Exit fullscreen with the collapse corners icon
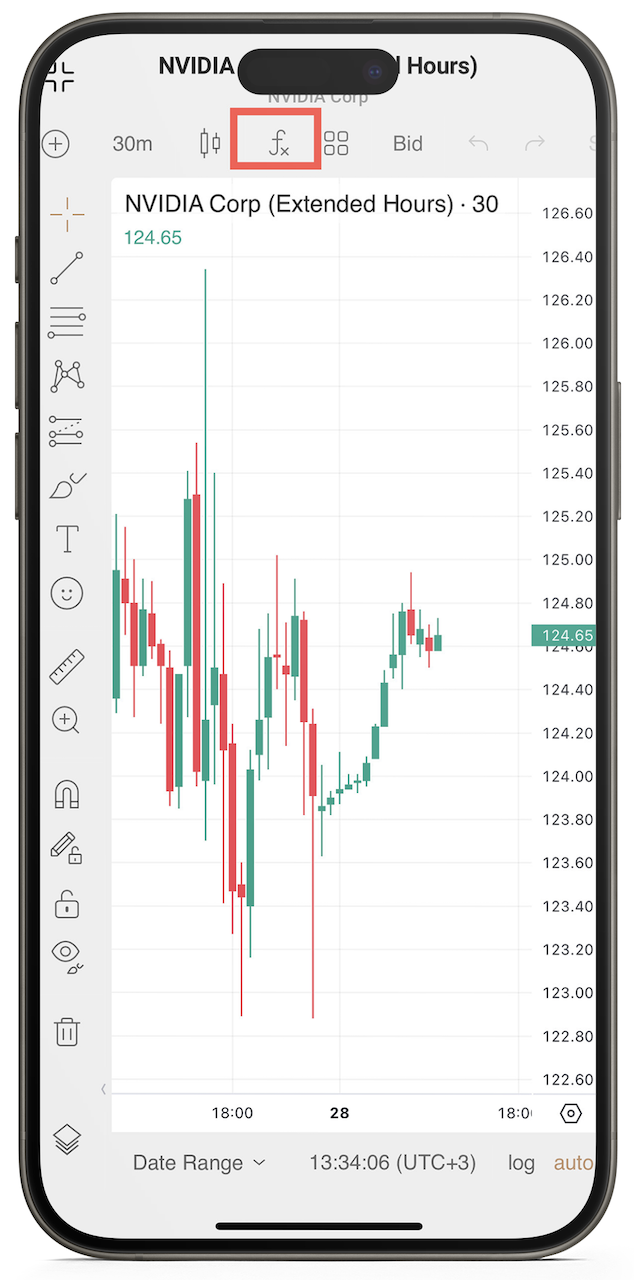Viewport: 634px width, 1280px height. [x=59, y=76]
